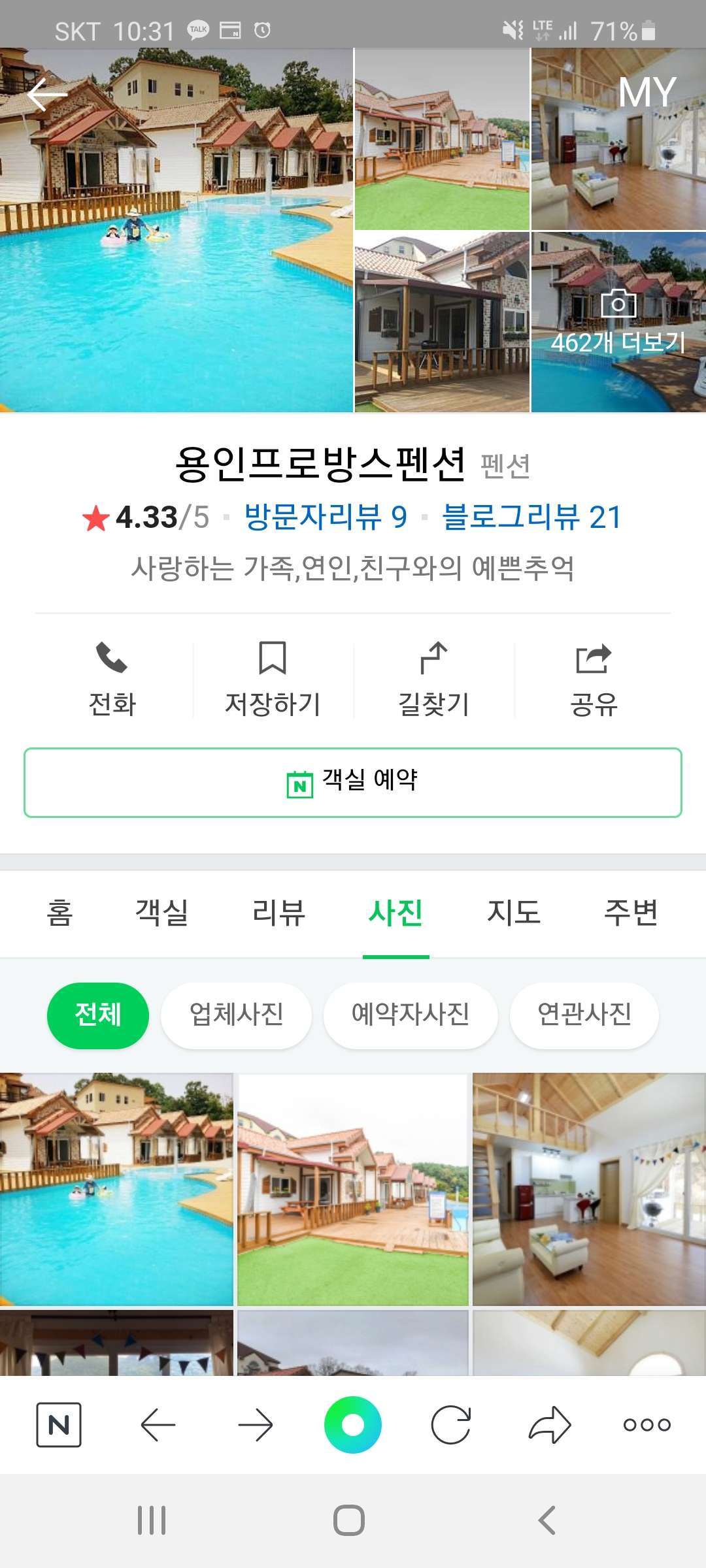Call the pension via 전화
Screen dimensions: 706x1568
coord(112,679)
